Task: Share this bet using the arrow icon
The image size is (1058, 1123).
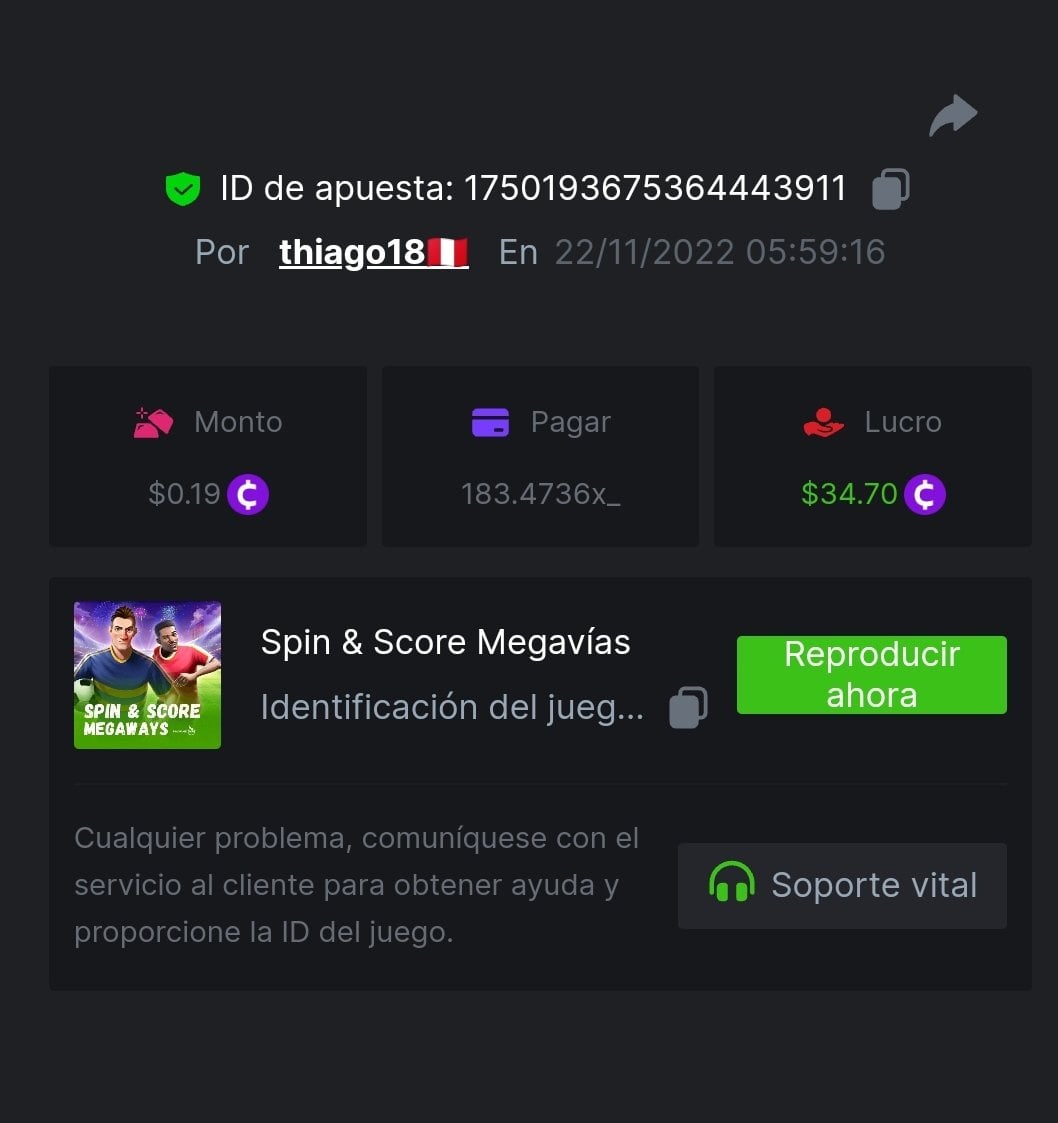Action: click(952, 116)
